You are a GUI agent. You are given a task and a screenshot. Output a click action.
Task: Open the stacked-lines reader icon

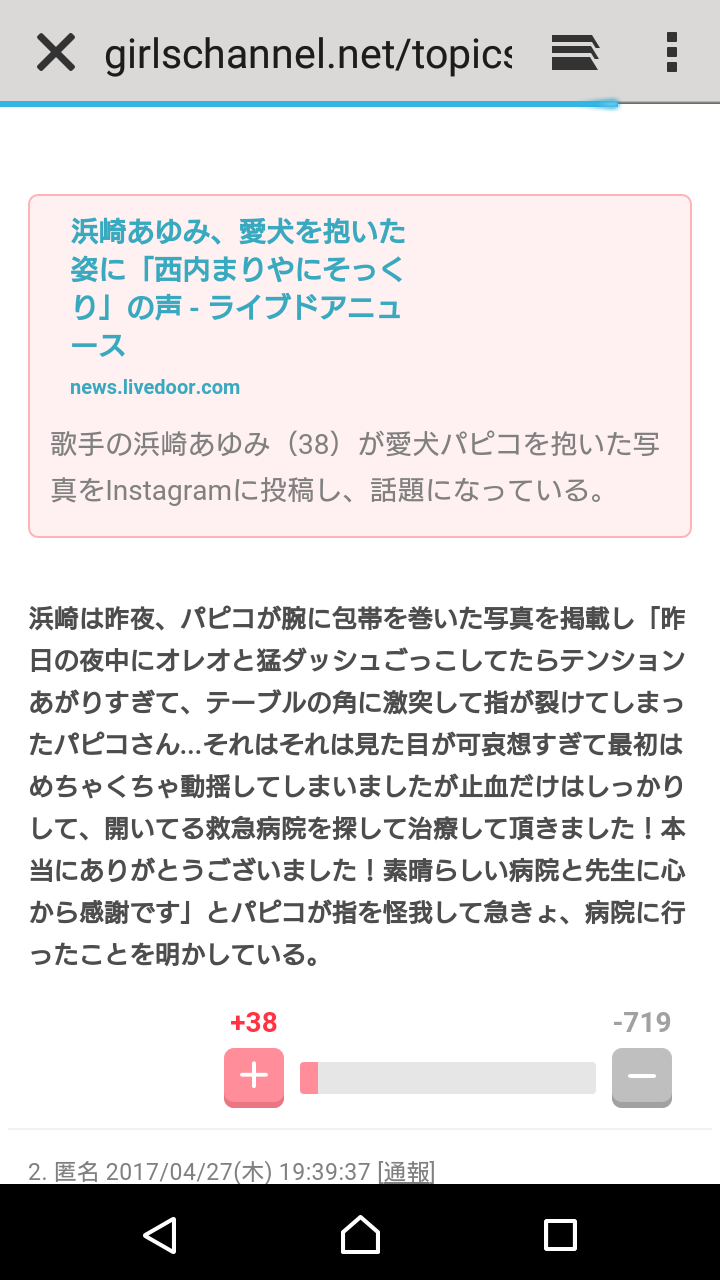(575, 52)
